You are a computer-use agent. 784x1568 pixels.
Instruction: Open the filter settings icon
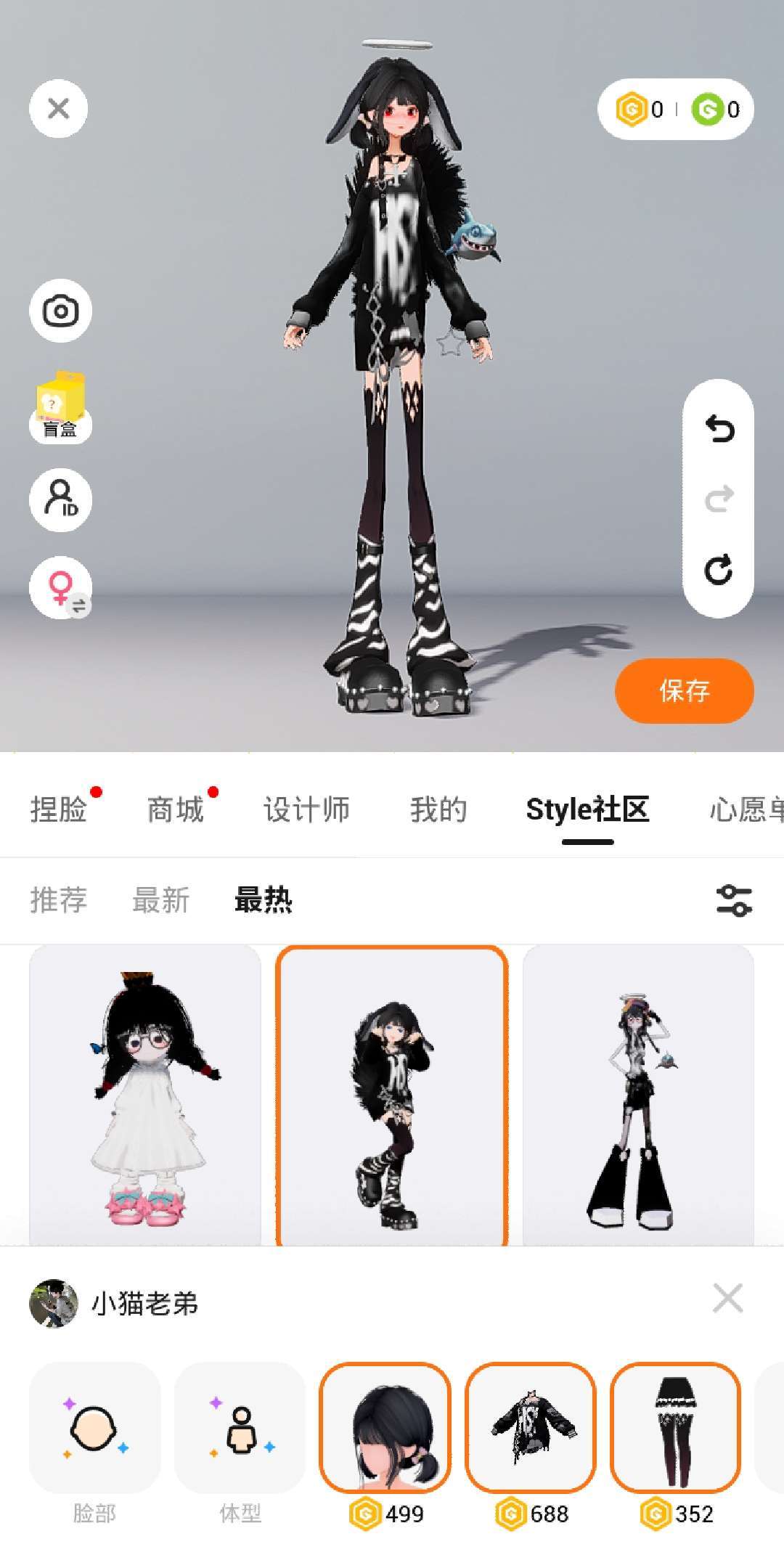pos(734,900)
